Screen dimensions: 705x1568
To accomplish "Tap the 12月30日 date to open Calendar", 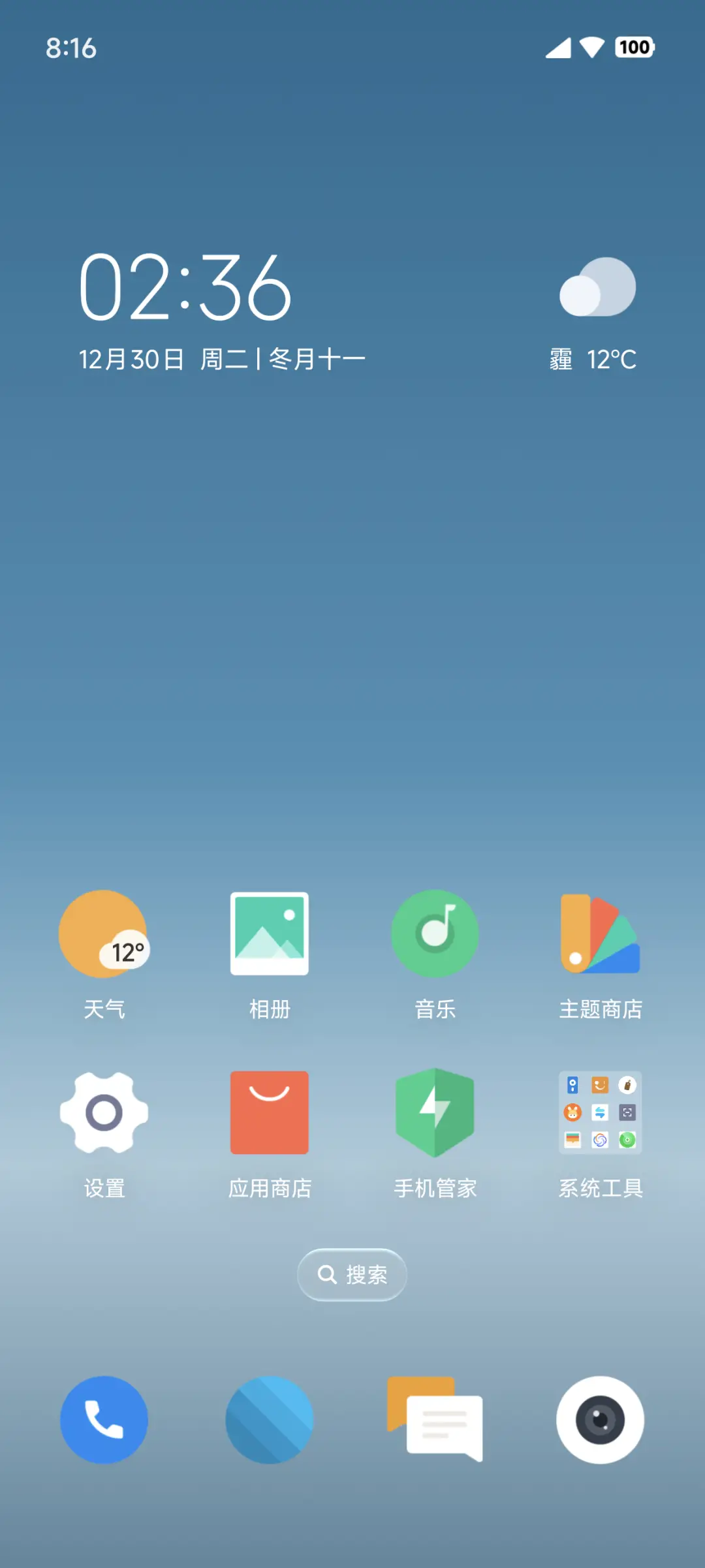I will 131,357.
